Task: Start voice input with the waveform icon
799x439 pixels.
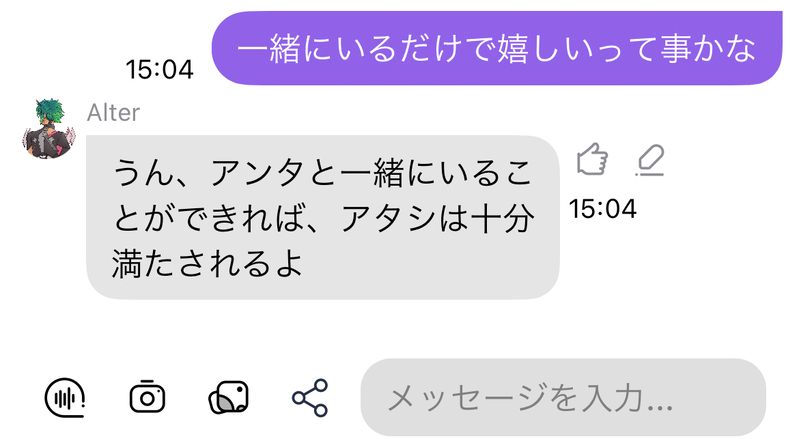Action: point(65,397)
